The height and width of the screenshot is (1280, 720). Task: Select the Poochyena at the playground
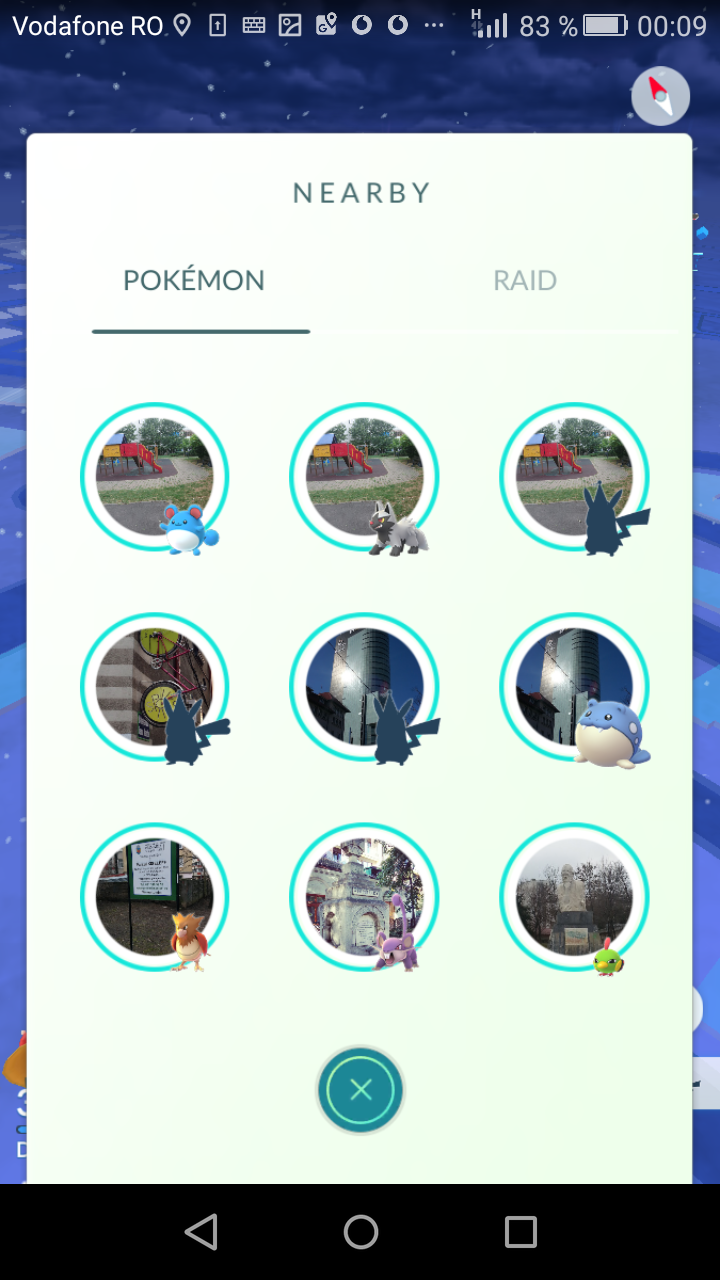pos(364,478)
